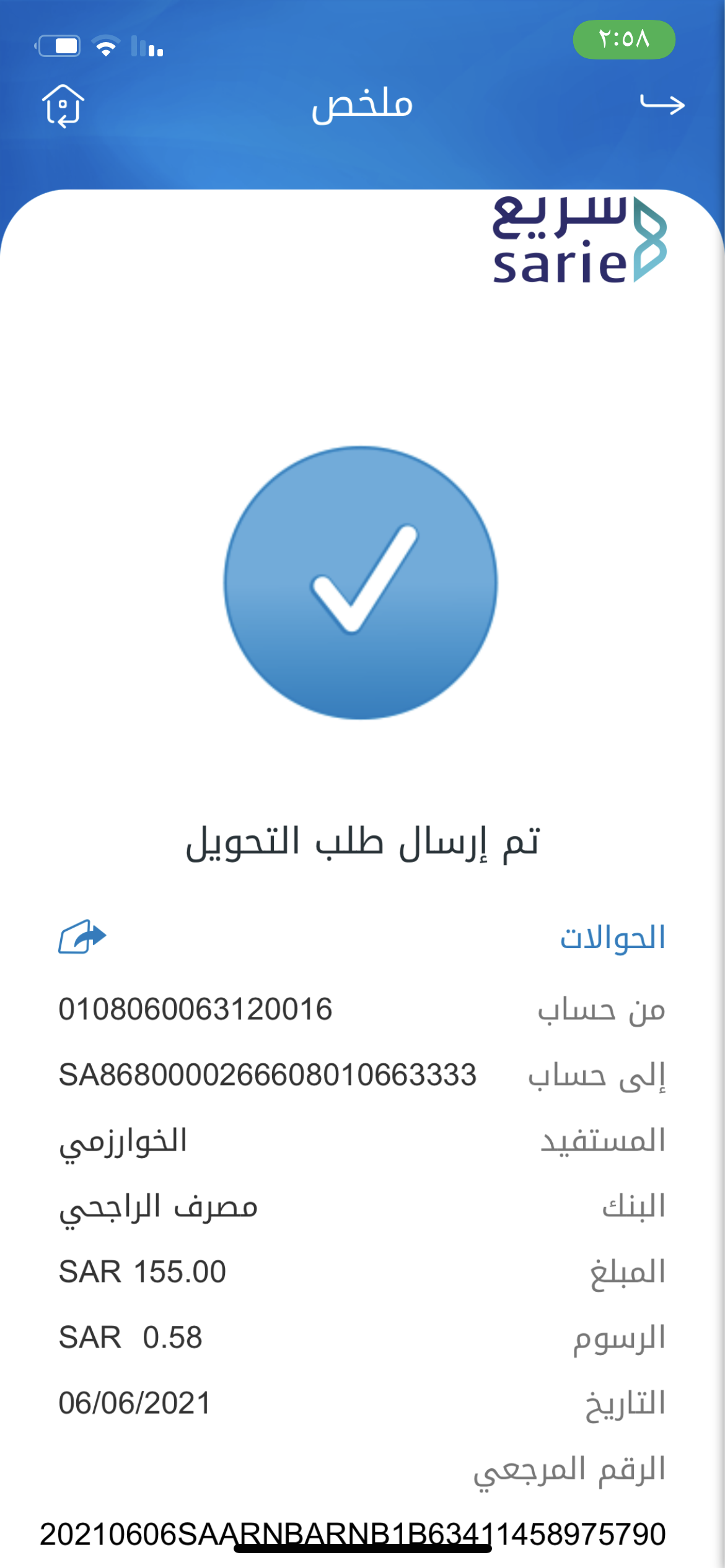Go back using the header arrow

click(662, 104)
